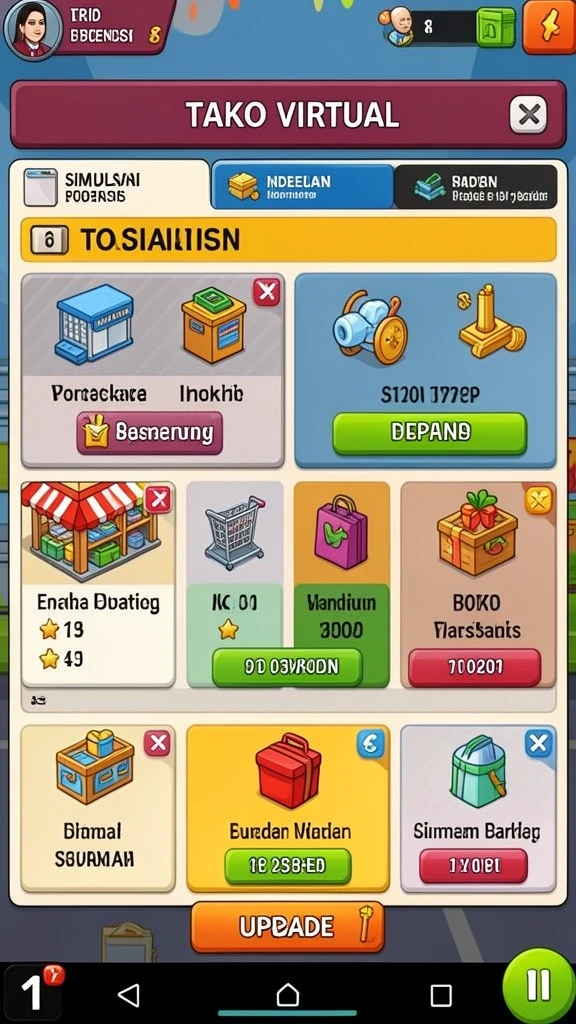This screenshot has height=1024, width=576.
Task: Tap the green Depand button
Action: pos(429,432)
